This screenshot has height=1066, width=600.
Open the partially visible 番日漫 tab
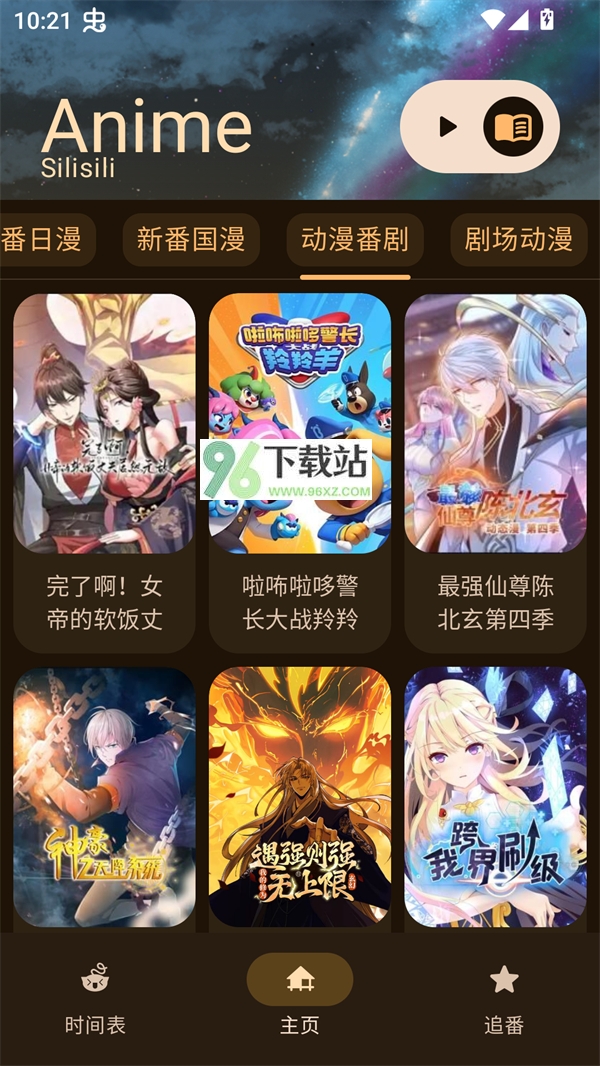(x=45, y=239)
